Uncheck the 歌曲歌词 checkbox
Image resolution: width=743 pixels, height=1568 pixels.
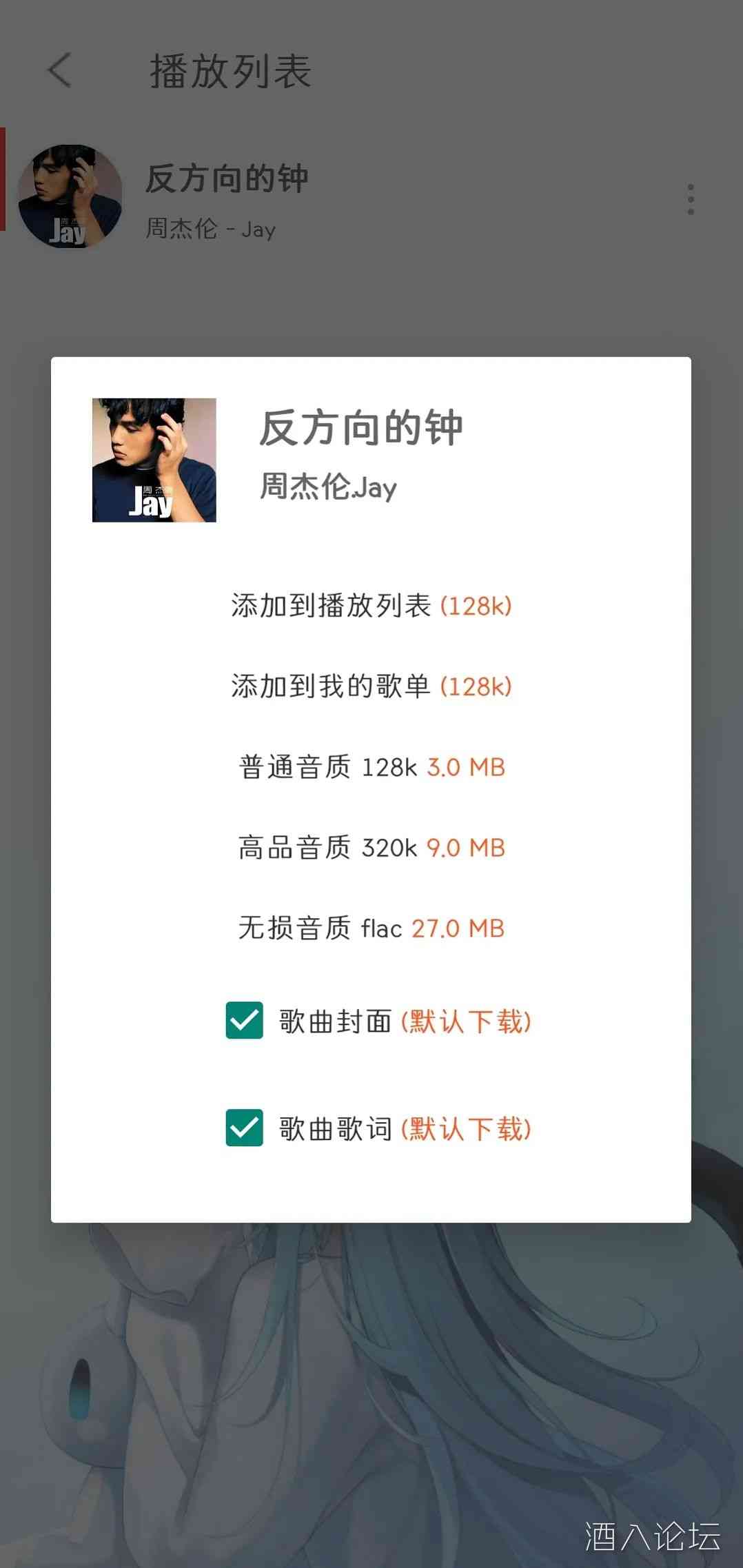(x=245, y=1128)
